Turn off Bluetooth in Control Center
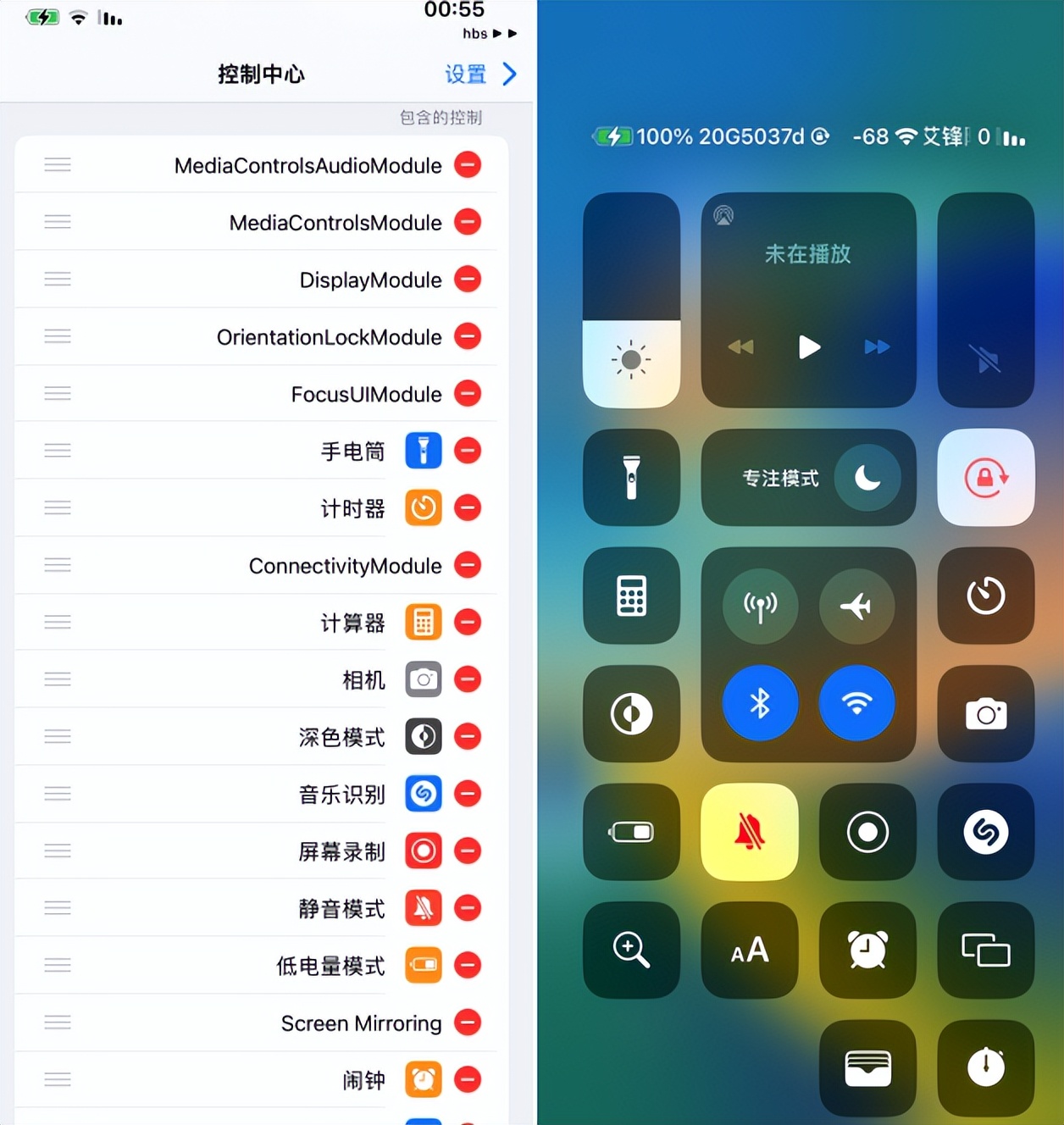Image resolution: width=1064 pixels, height=1125 pixels. coord(760,703)
